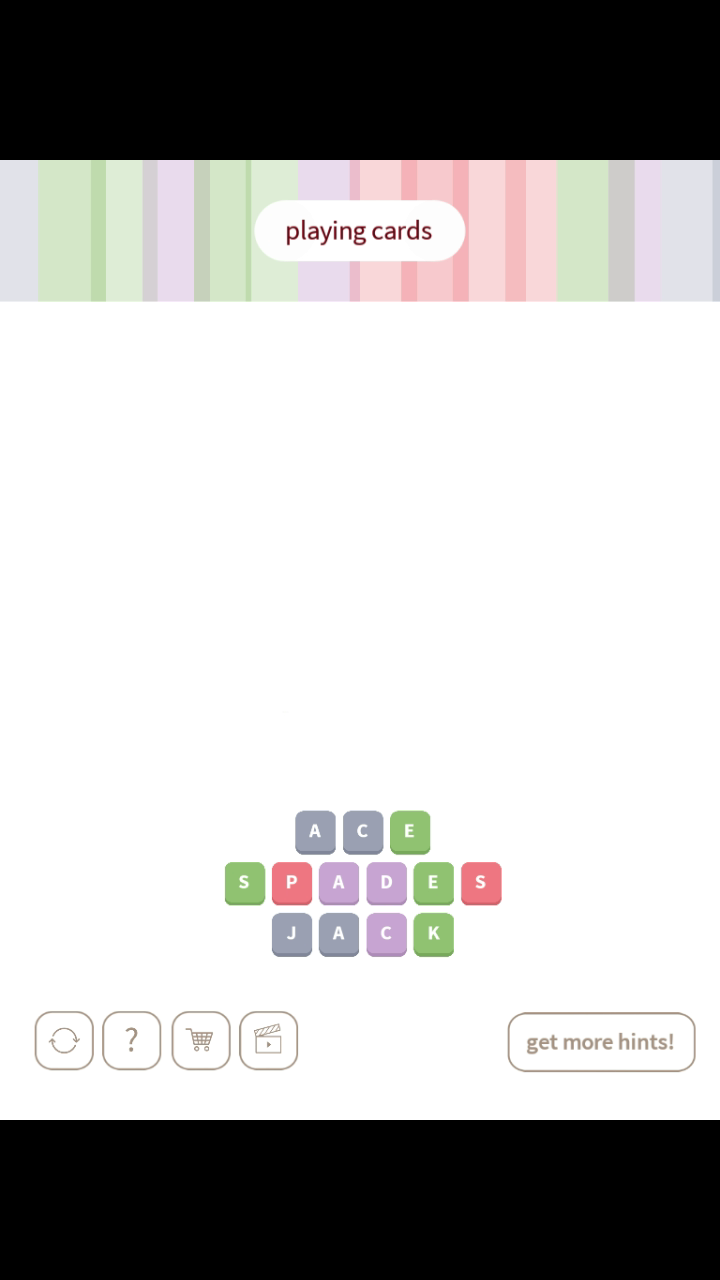Tap the get more hints! button
Screen dimensions: 720x1280
click(601, 1042)
